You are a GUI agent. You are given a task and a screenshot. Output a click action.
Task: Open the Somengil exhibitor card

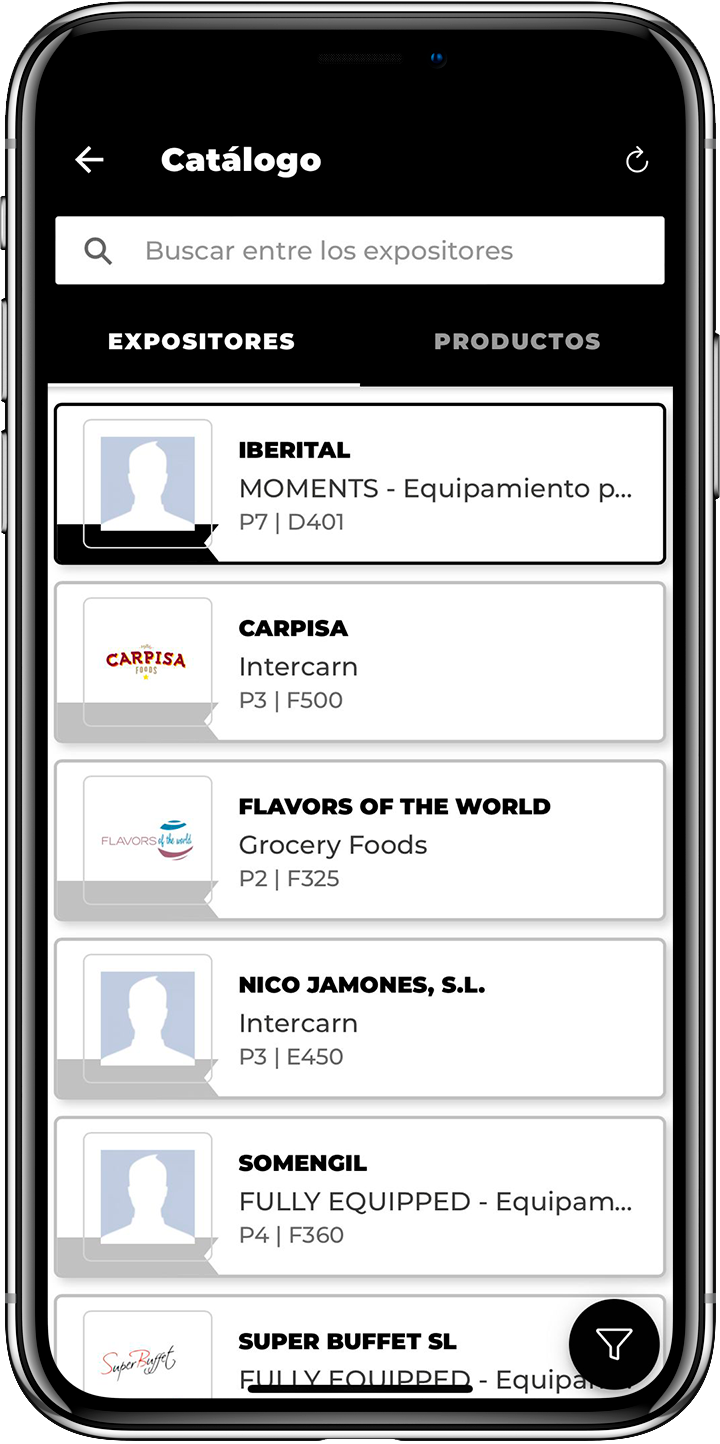click(x=360, y=1196)
